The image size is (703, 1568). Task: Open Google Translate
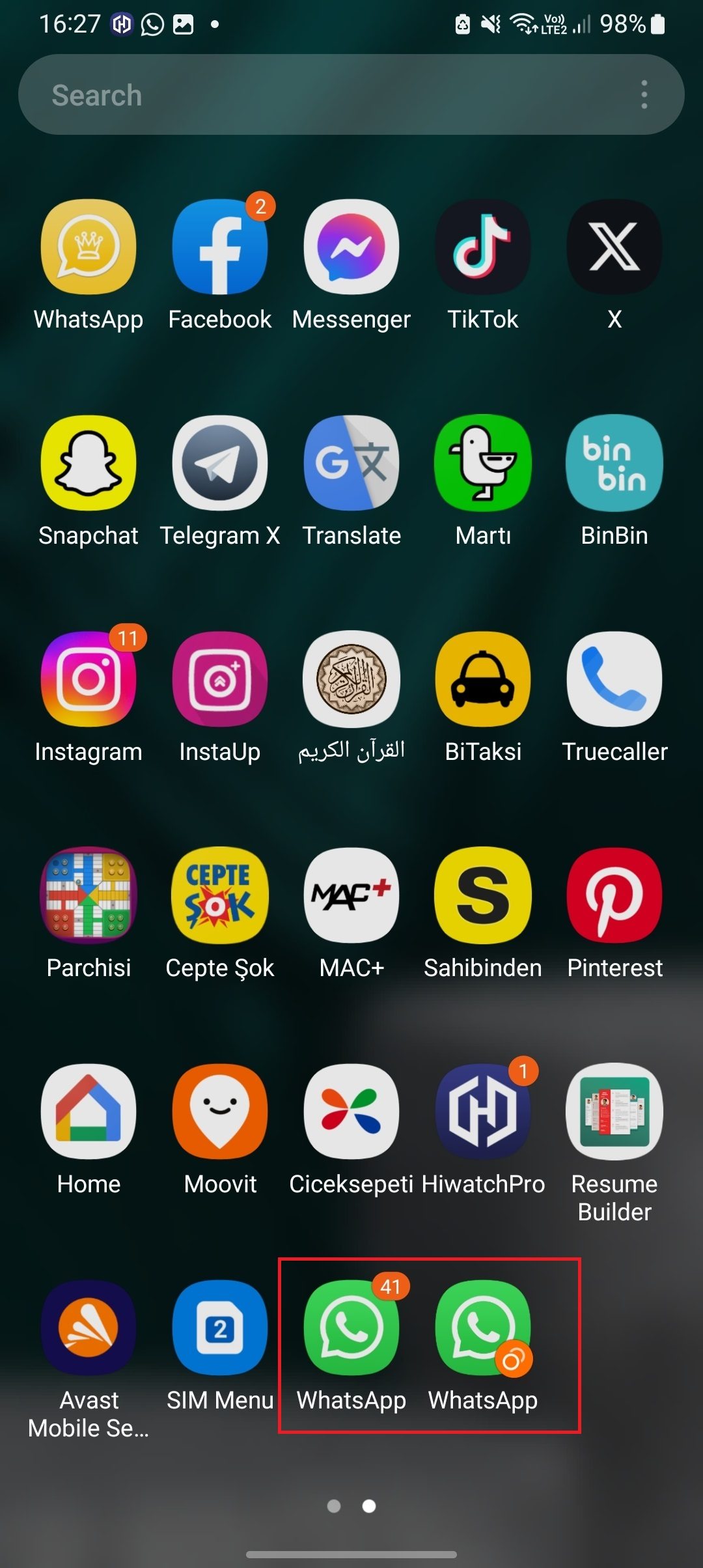point(351,464)
